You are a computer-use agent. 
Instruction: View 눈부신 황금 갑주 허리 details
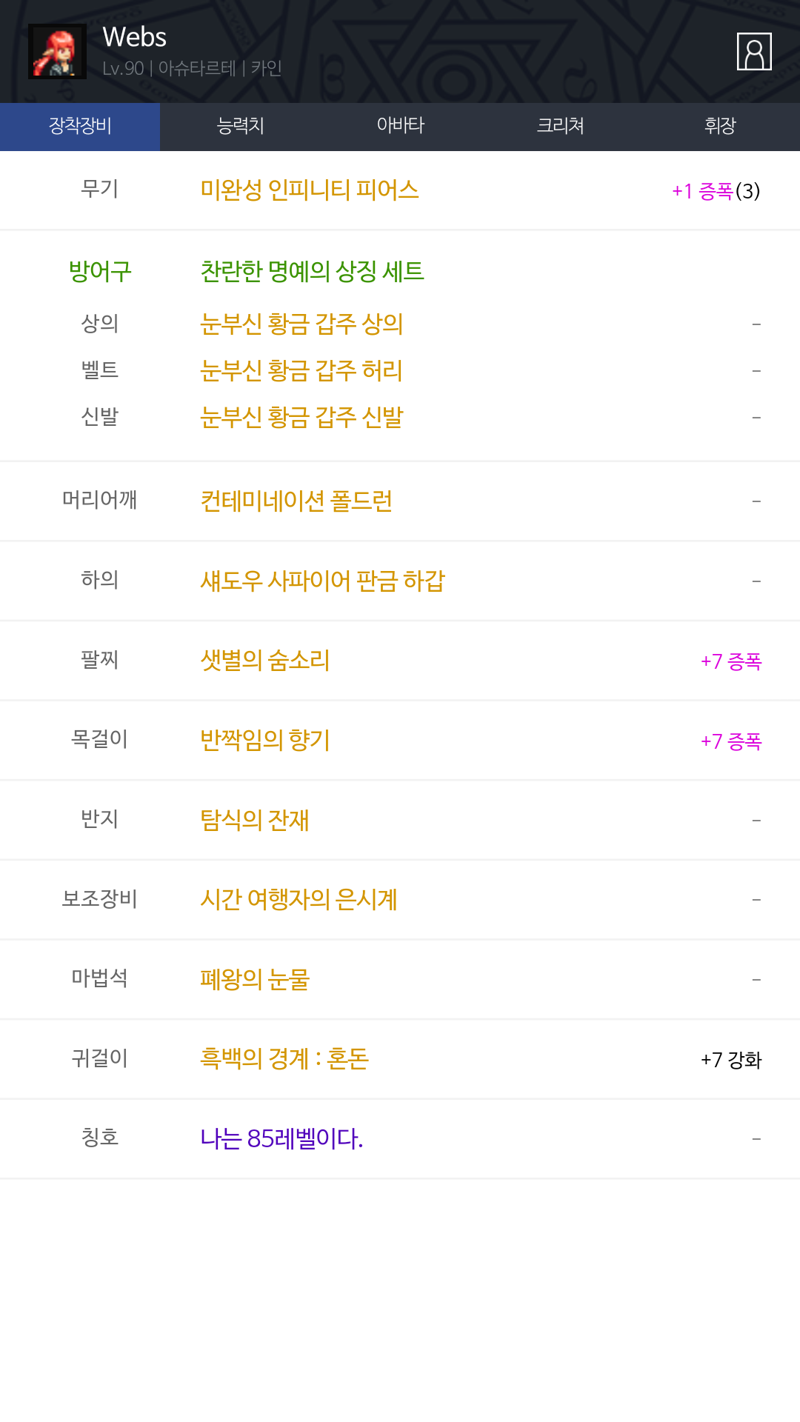[x=302, y=370]
